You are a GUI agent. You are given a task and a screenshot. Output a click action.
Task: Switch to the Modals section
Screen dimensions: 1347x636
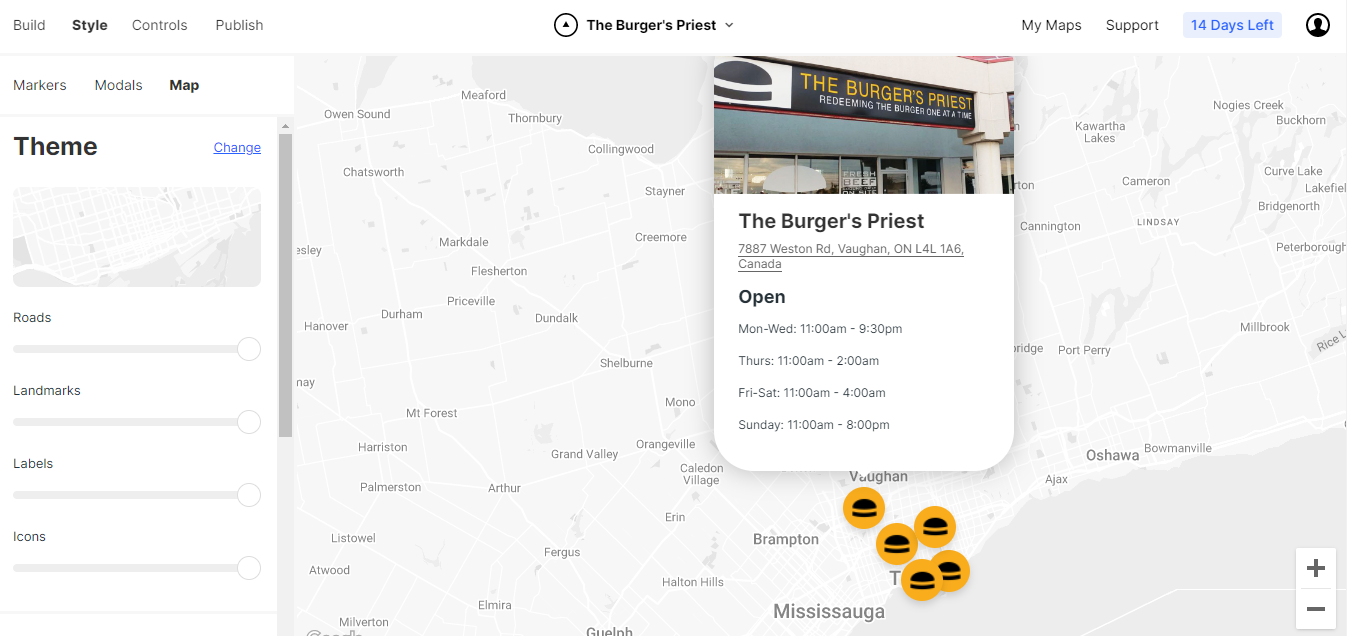(x=118, y=85)
